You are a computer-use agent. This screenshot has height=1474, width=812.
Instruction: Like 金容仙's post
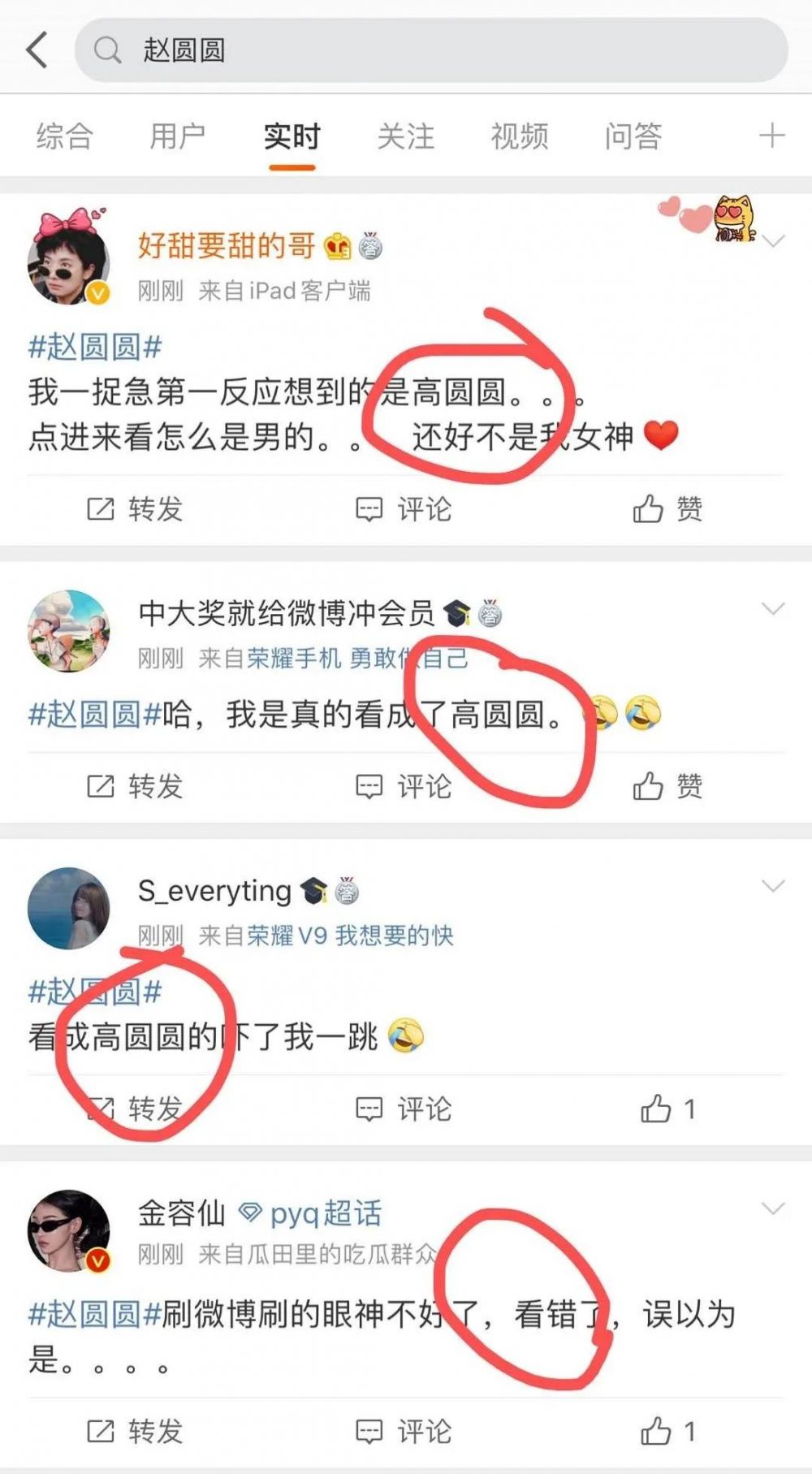[667, 1431]
